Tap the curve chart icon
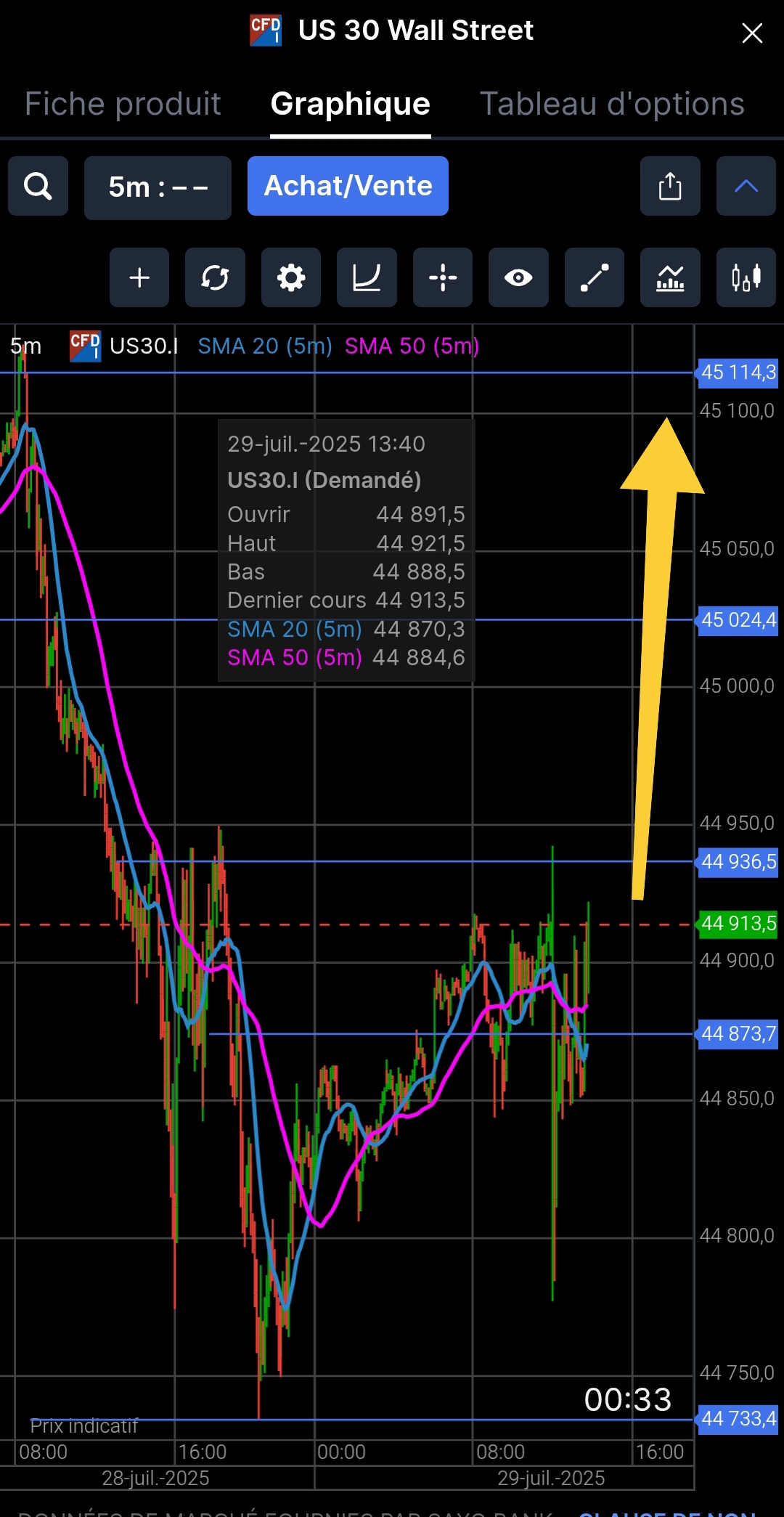The image size is (784, 1517). pyautogui.click(x=367, y=277)
